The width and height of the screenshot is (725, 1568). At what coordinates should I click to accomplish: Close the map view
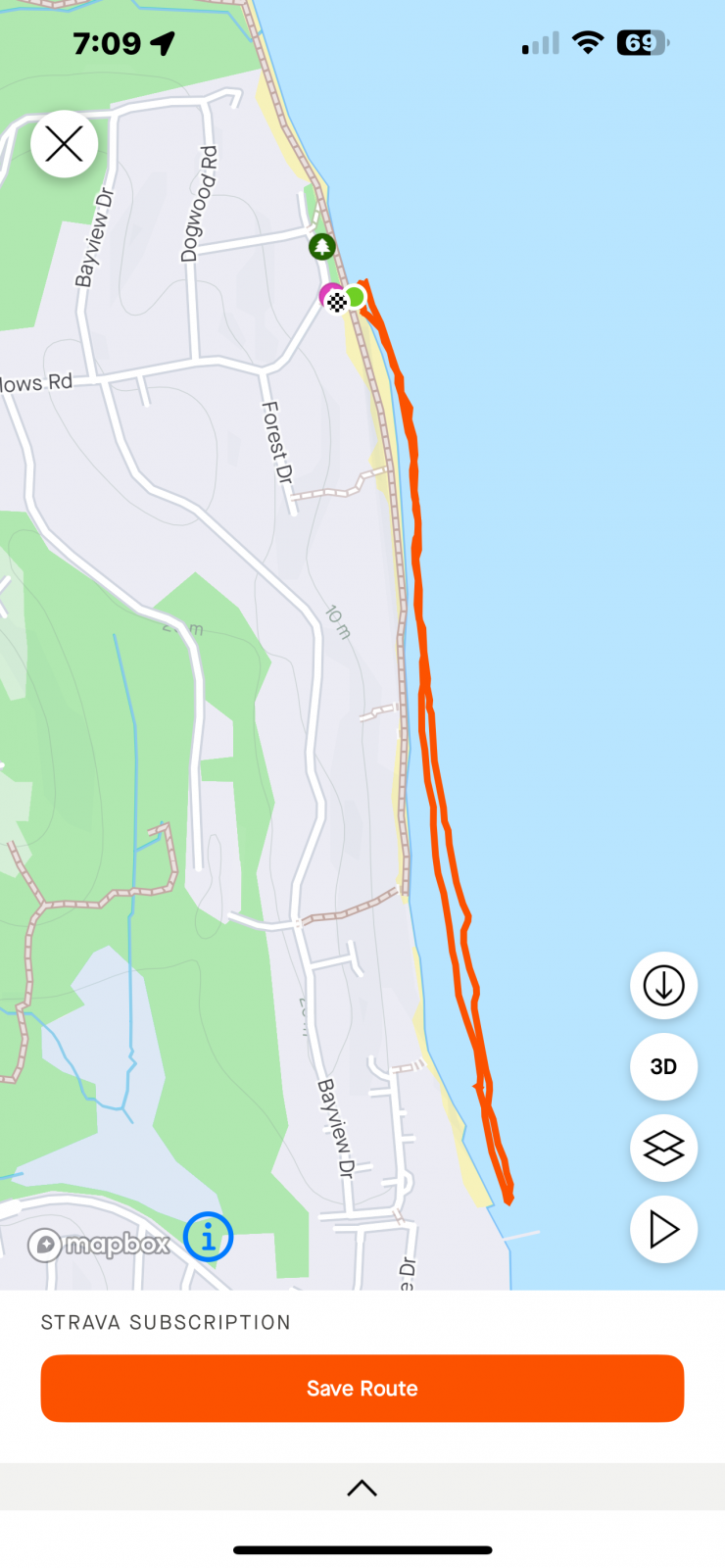[65, 145]
